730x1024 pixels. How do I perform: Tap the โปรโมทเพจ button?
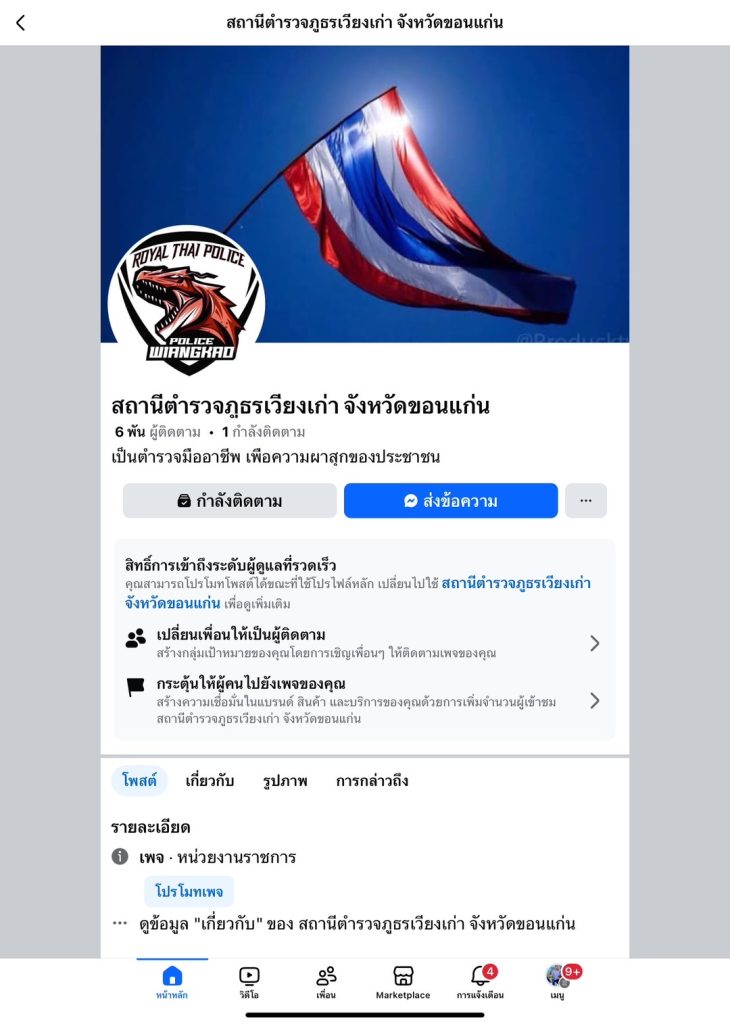(x=189, y=891)
